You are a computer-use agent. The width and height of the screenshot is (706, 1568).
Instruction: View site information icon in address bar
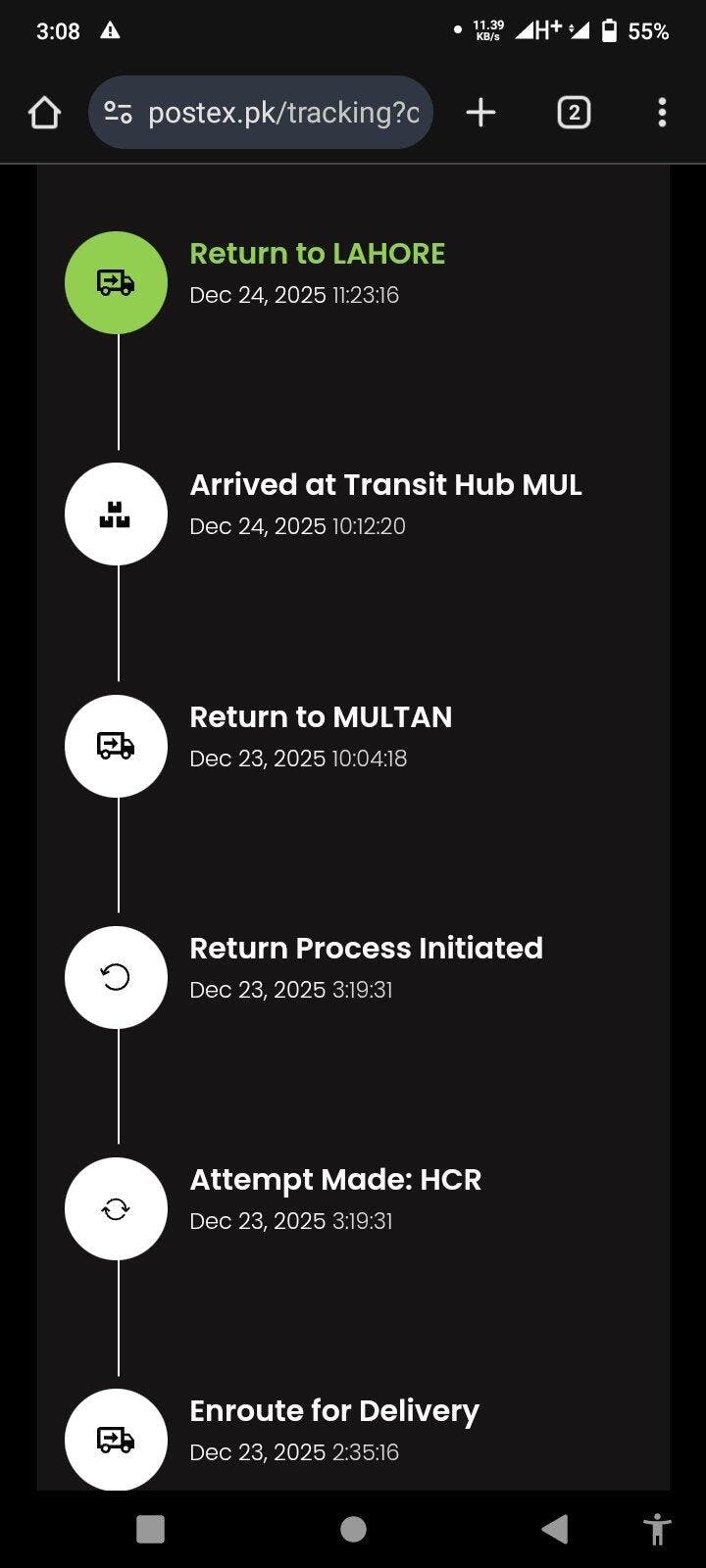(x=119, y=113)
